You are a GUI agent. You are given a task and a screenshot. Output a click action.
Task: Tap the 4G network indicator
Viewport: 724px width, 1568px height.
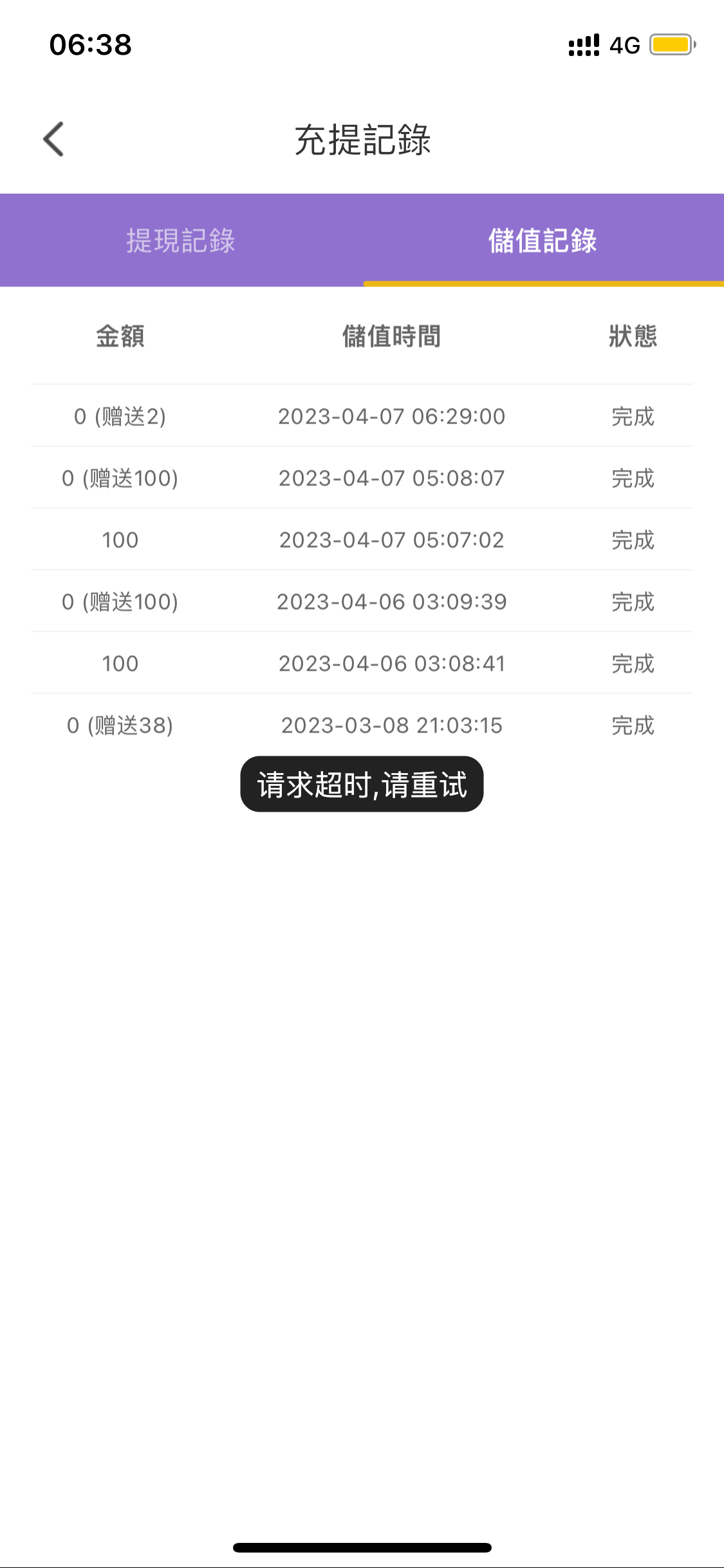click(623, 46)
